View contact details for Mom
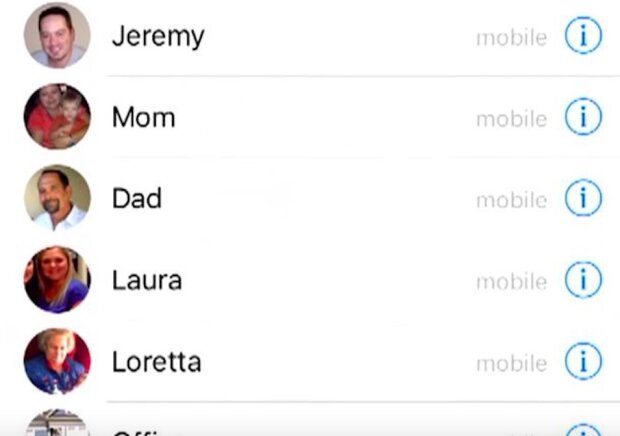 [583, 118]
